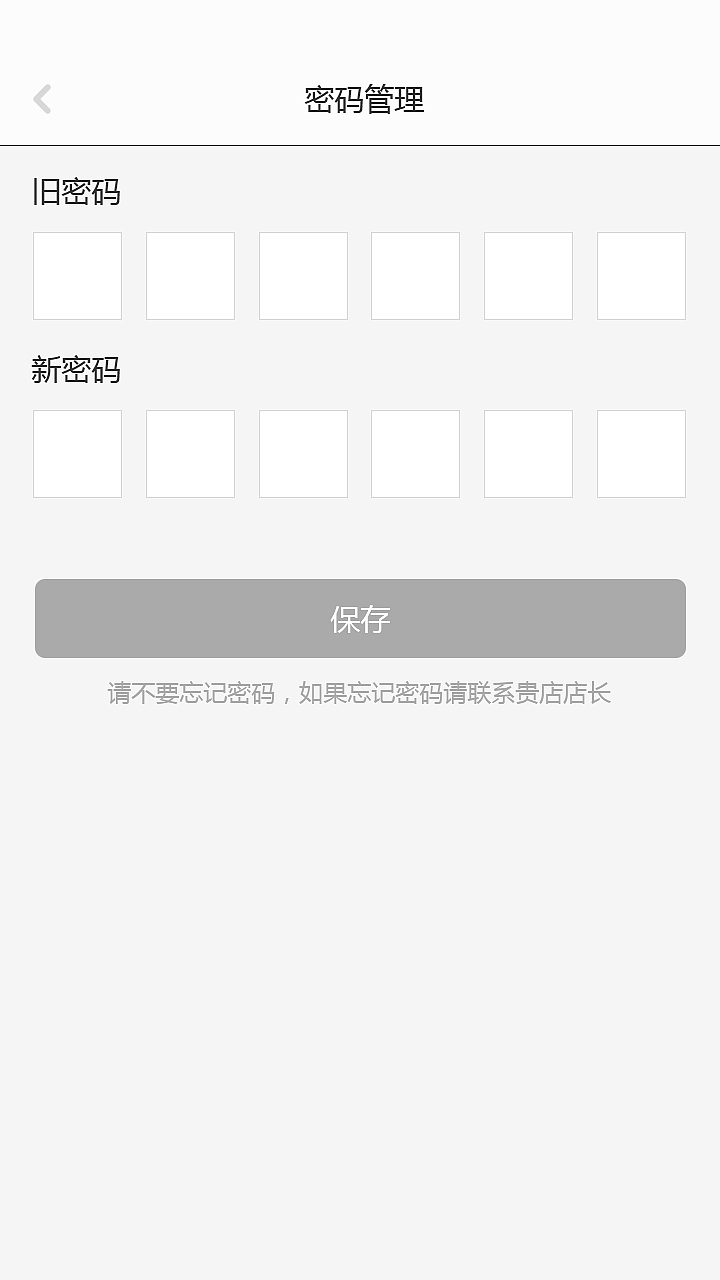Select the second new password box
This screenshot has width=720, height=1280.
tap(190, 454)
